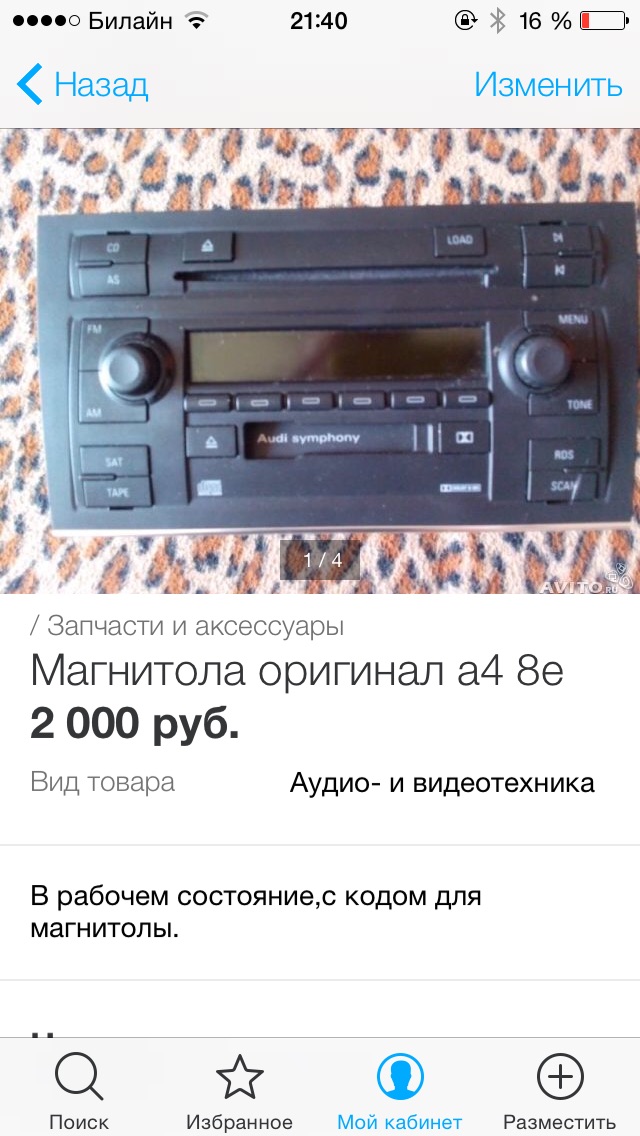Open the car radio listing photo
This screenshot has height=1136, width=640.
(320, 360)
